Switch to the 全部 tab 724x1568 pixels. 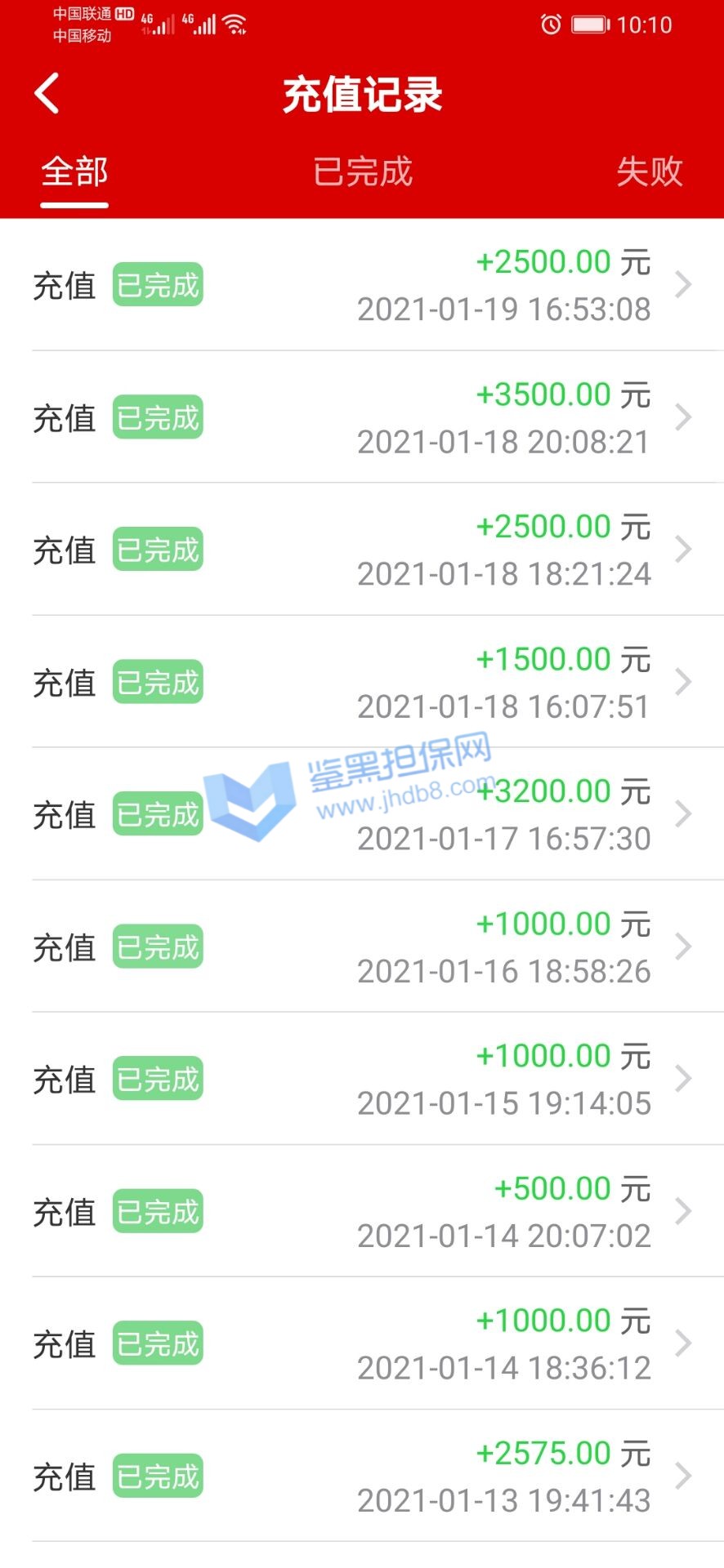pyautogui.click(x=74, y=172)
